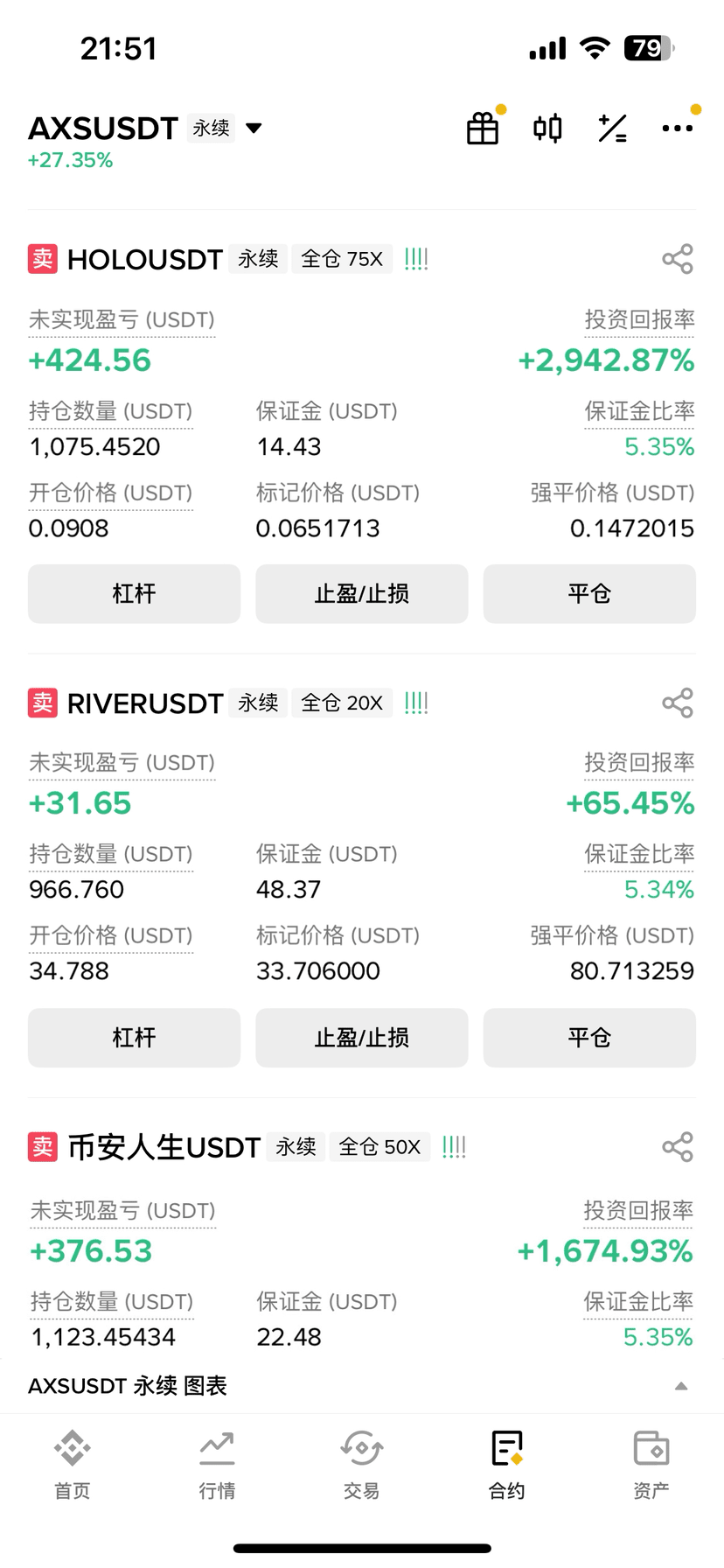
Task: Tap 杠杆 to adjust HOLOUSDT leverage
Action: [x=133, y=593]
